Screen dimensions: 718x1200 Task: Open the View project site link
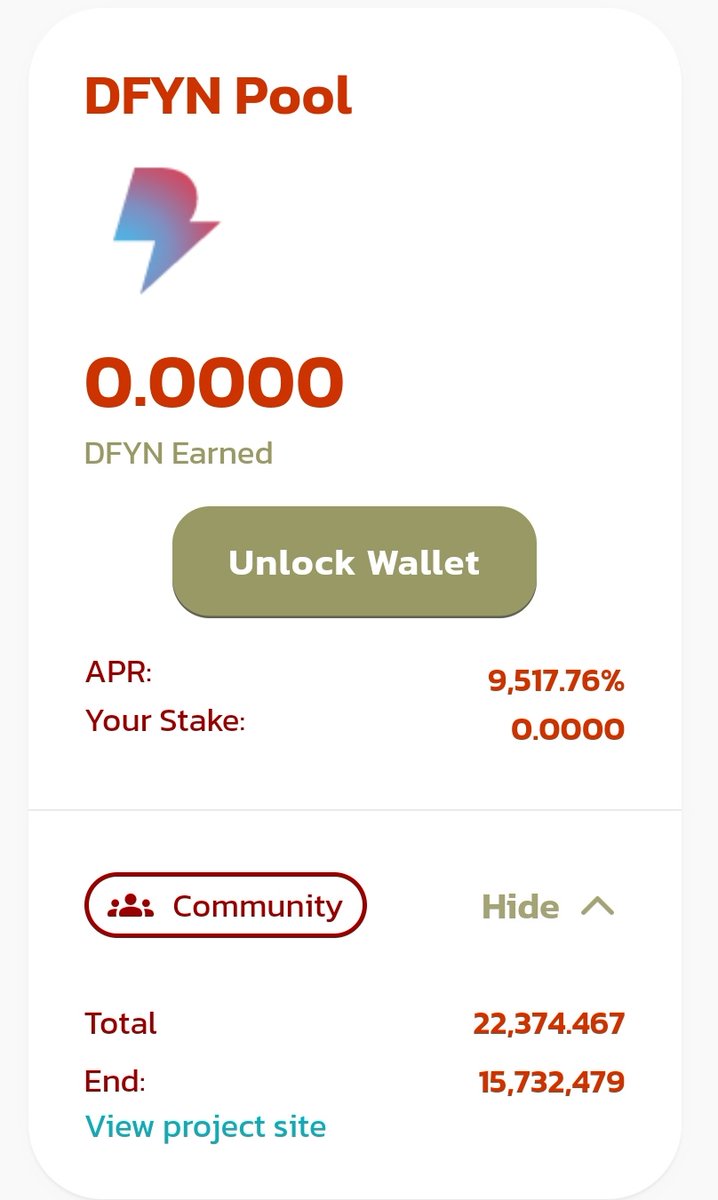click(206, 1127)
